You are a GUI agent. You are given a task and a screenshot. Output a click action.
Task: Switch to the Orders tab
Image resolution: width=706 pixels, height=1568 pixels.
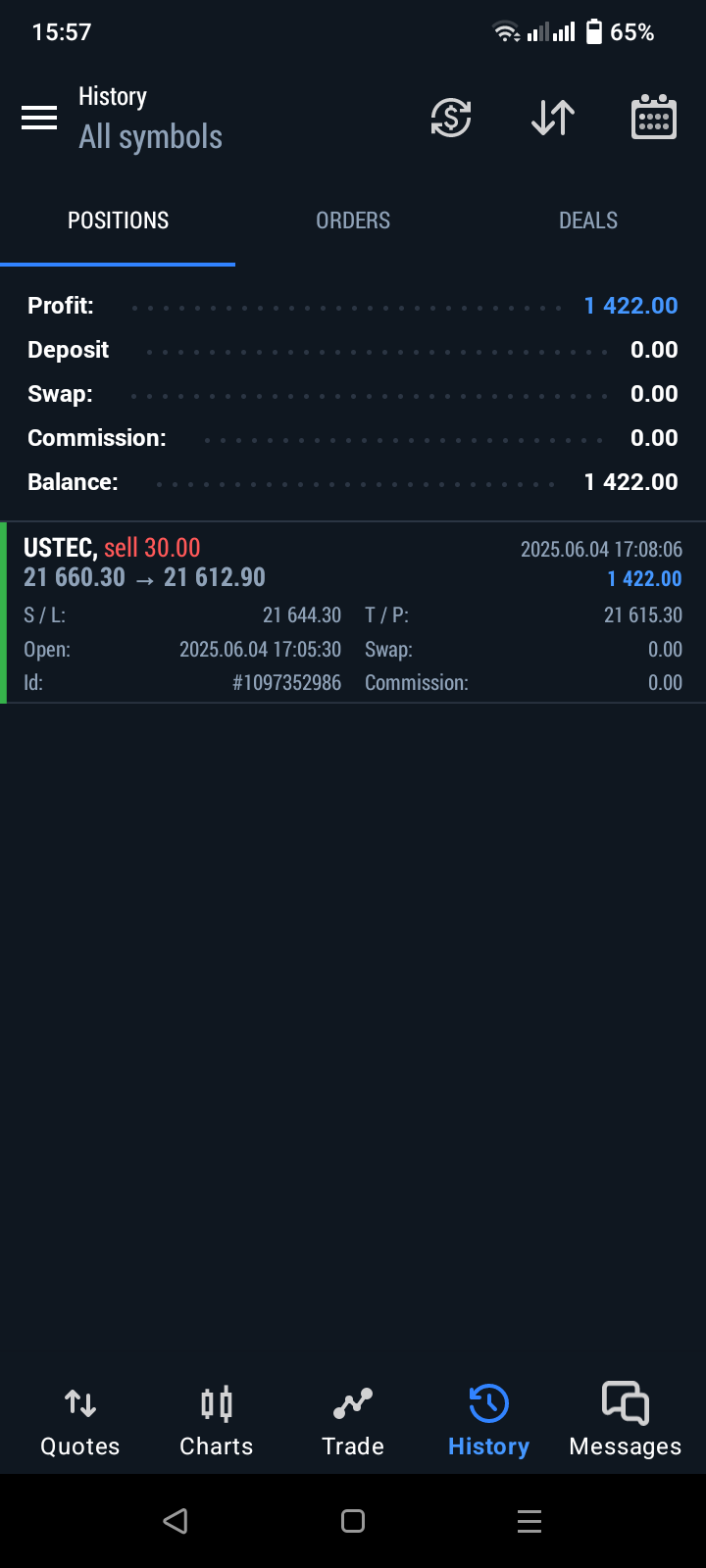click(x=353, y=220)
